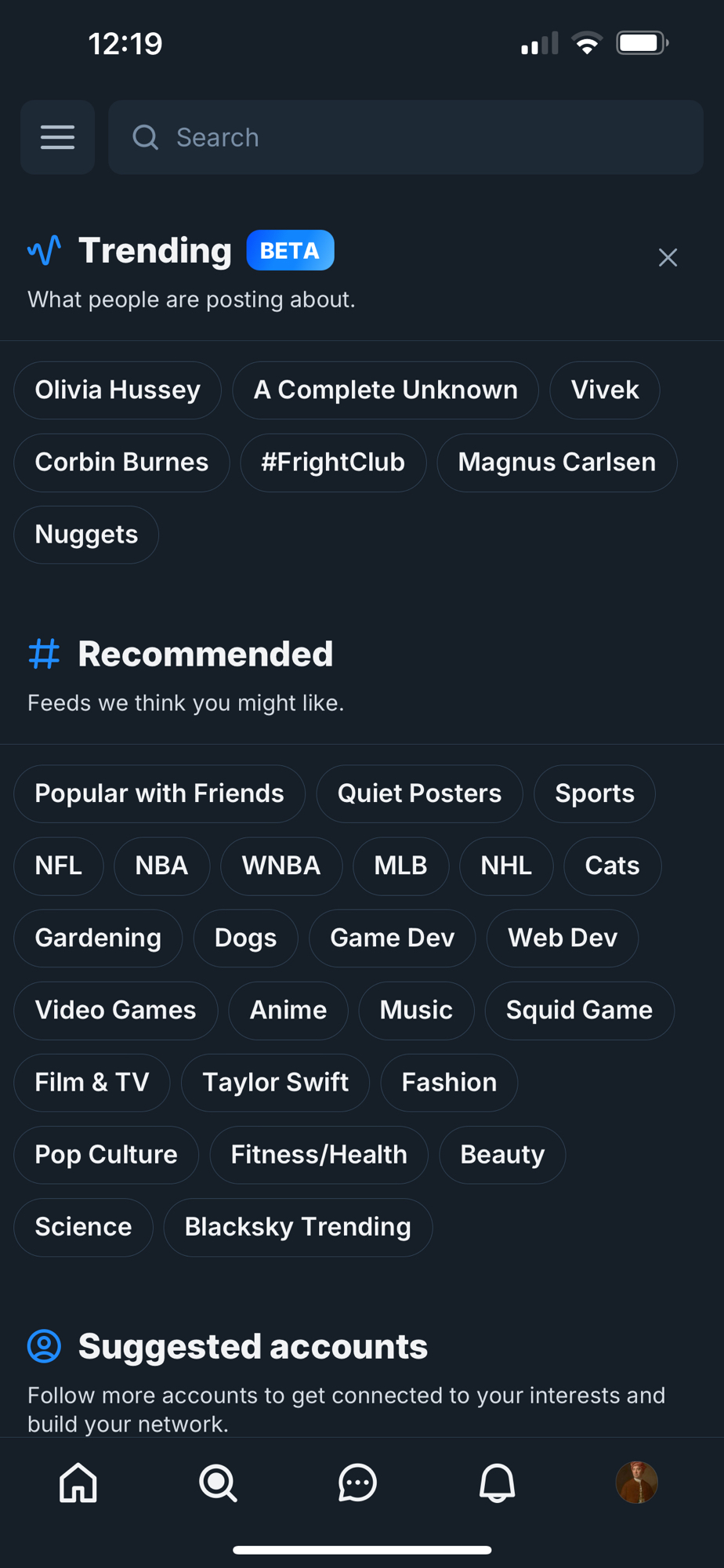The width and height of the screenshot is (724, 1568).
Task: Open the NBA feed chip
Action: [161, 866]
